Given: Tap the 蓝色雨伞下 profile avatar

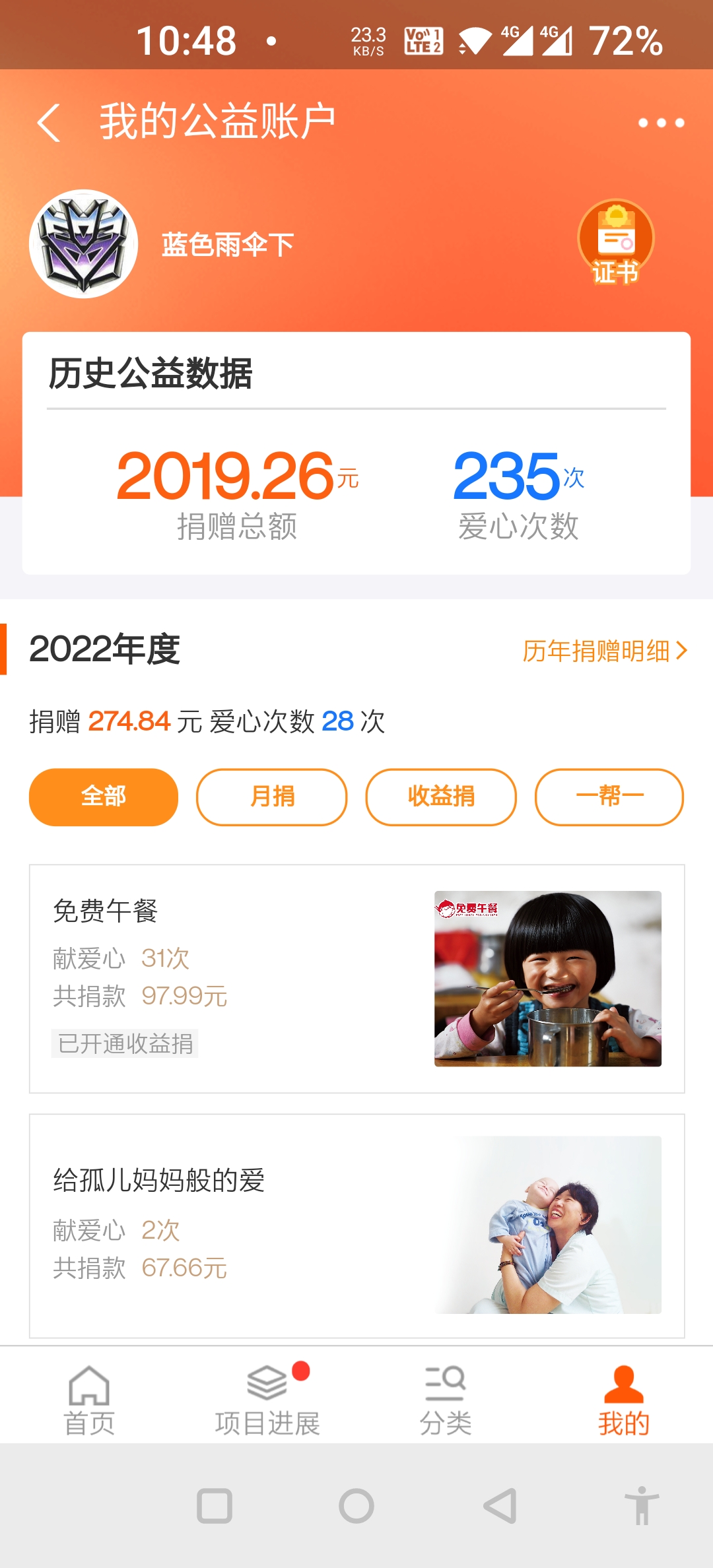Looking at the screenshot, I should pos(84,244).
